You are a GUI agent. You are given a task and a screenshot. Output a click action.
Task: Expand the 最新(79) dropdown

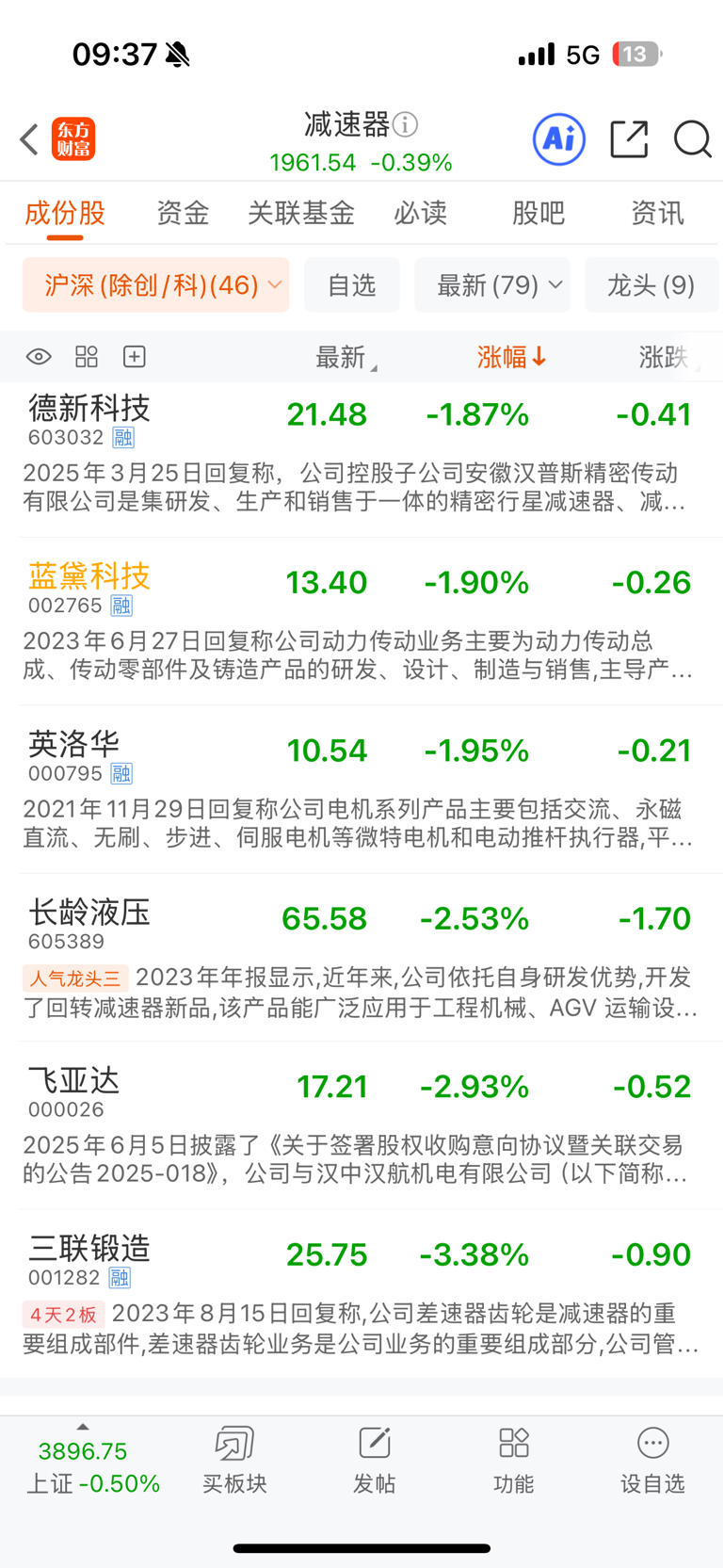492,284
